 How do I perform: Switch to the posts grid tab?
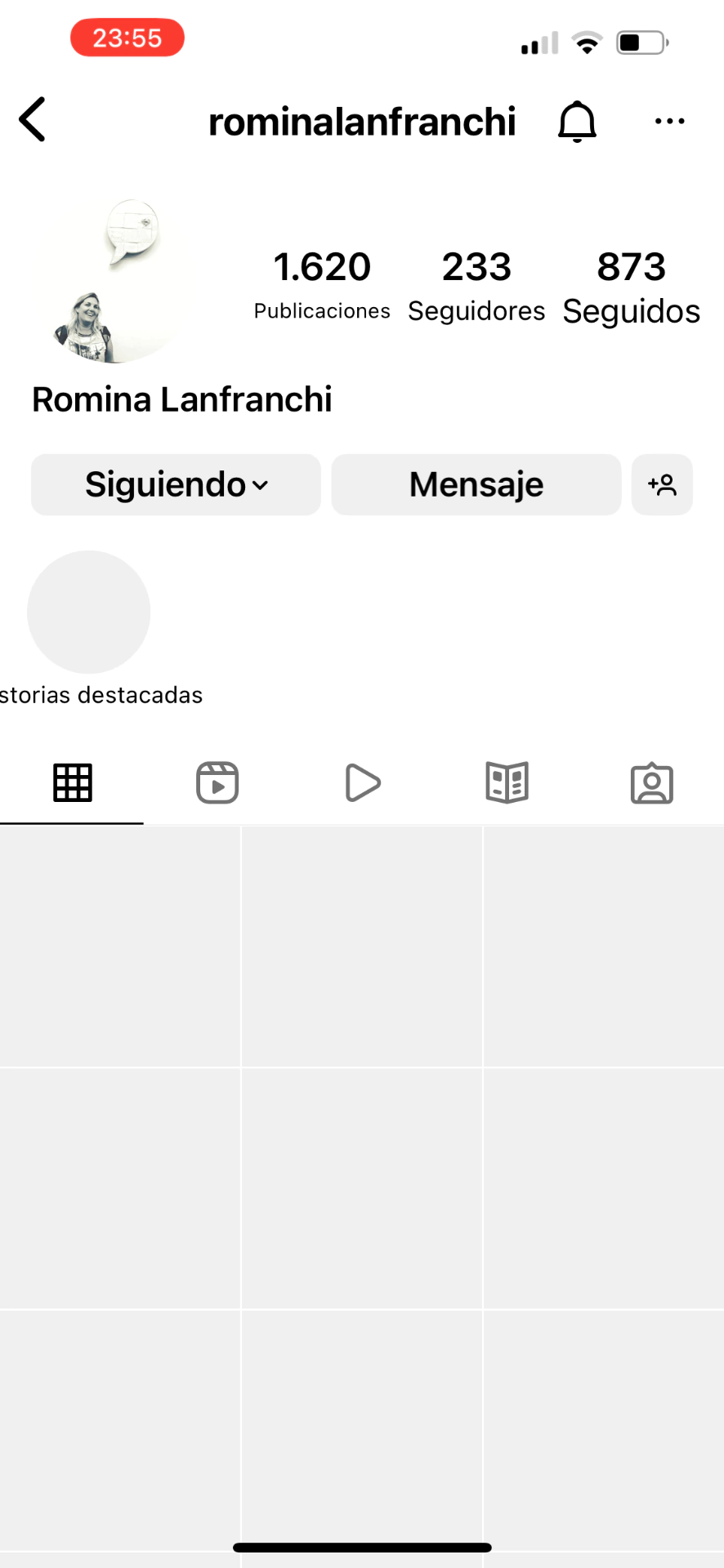tap(73, 782)
